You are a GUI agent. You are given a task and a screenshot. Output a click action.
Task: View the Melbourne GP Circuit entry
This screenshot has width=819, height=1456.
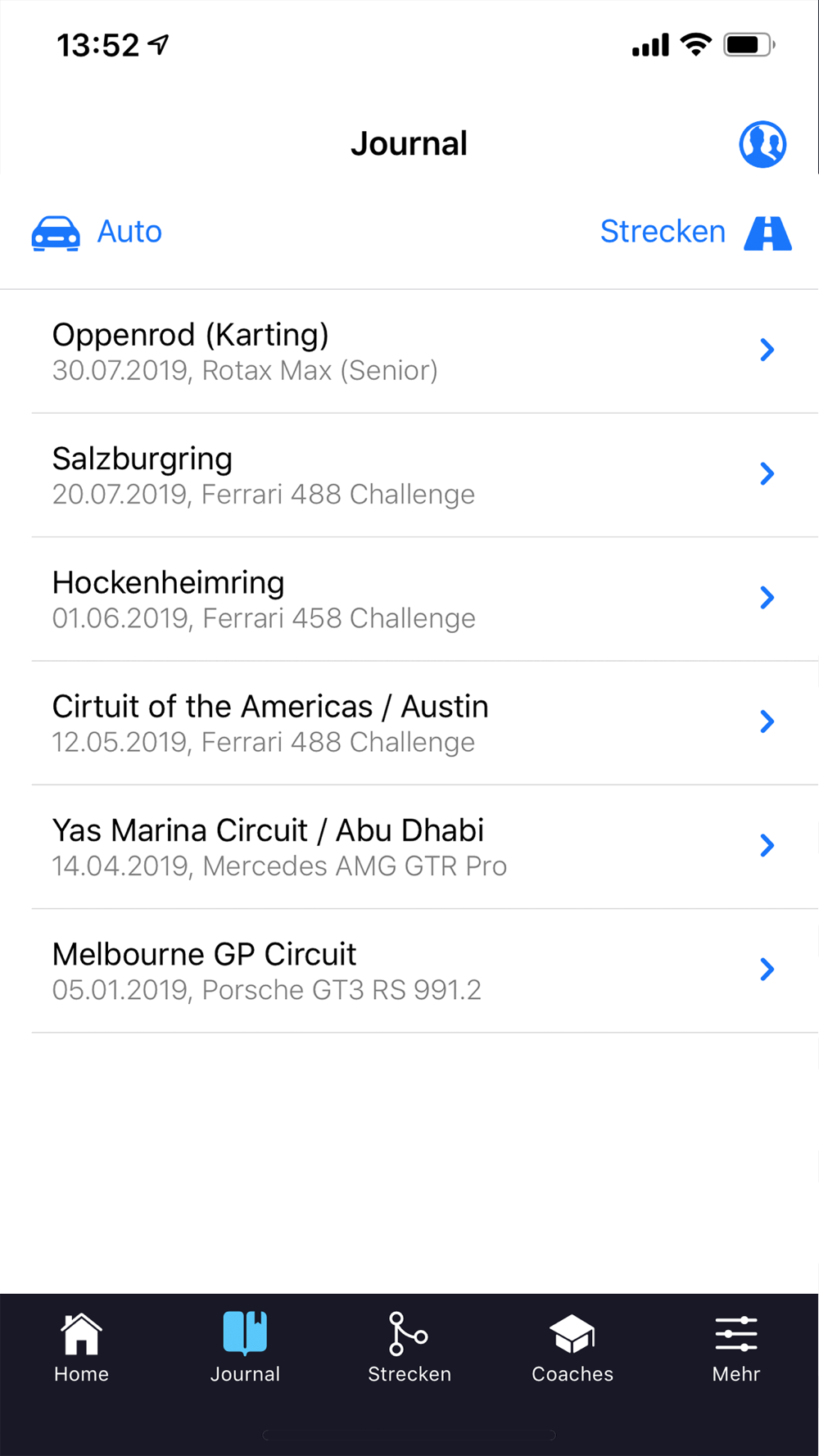click(409, 970)
